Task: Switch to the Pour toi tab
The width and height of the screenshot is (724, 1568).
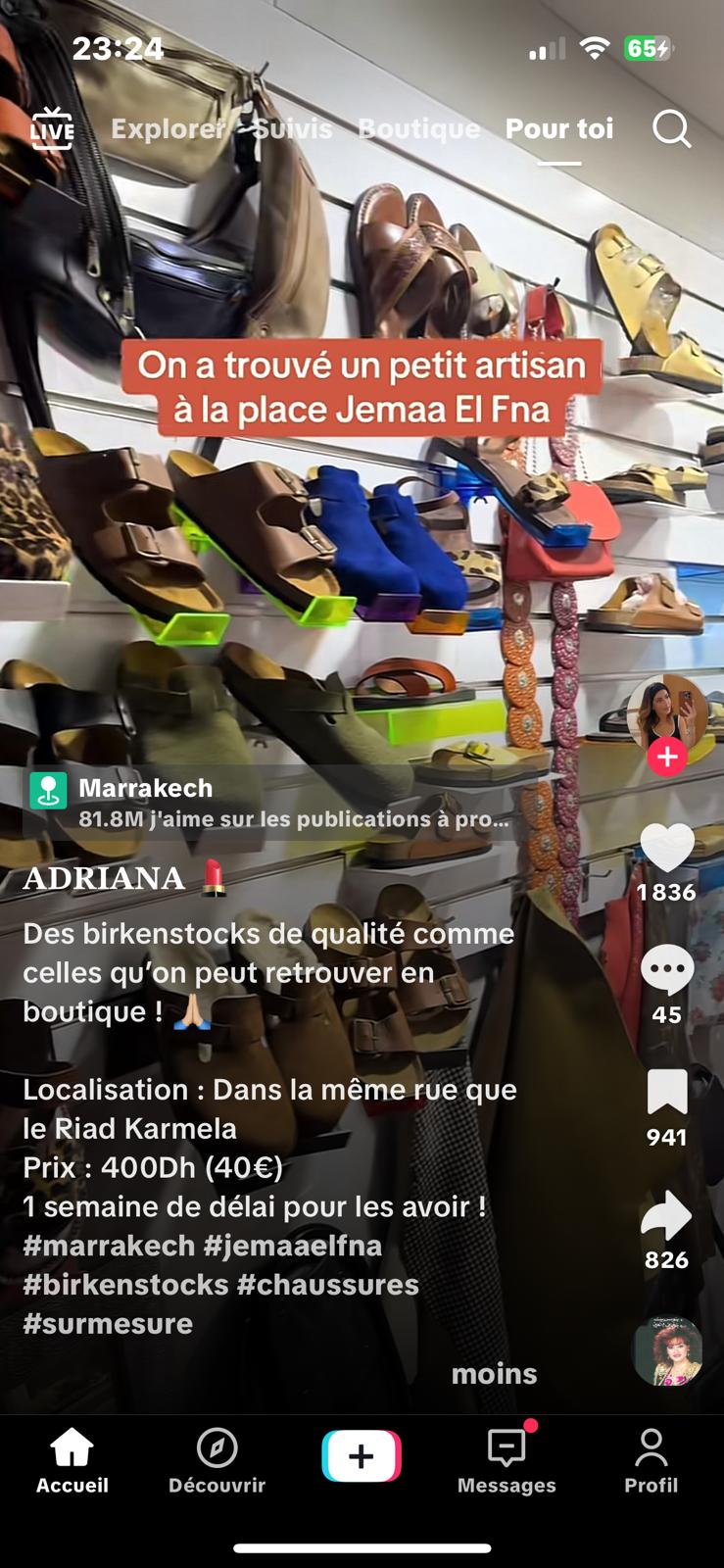Action: (x=560, y=127)
